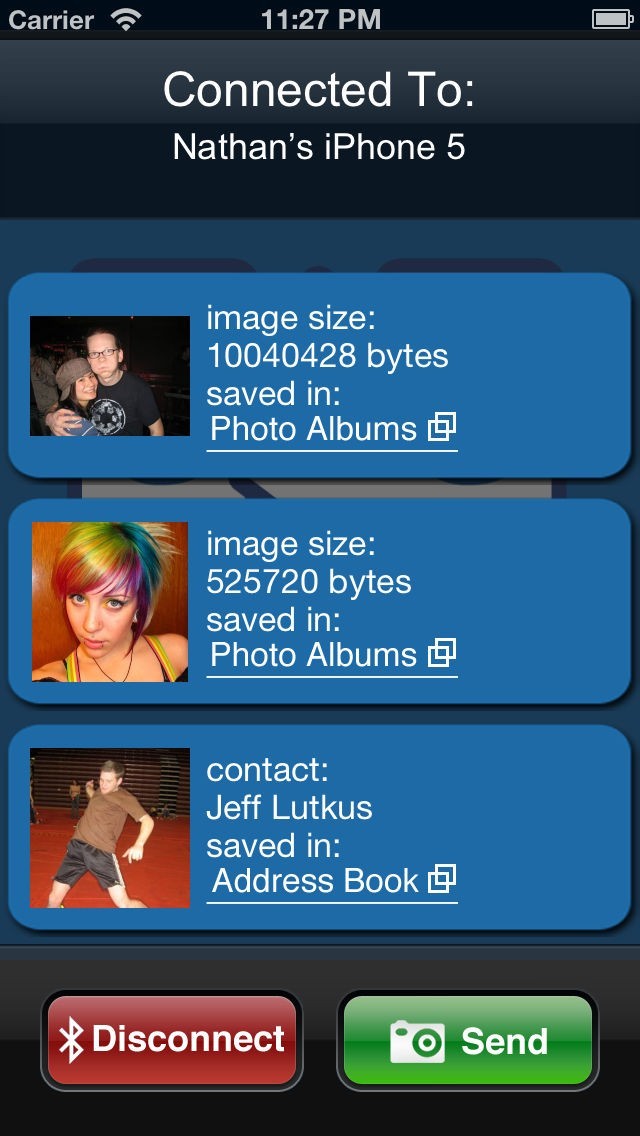View Jeff Lutkus contact photo
The image size is (640, 1136).
click(110, 828)
